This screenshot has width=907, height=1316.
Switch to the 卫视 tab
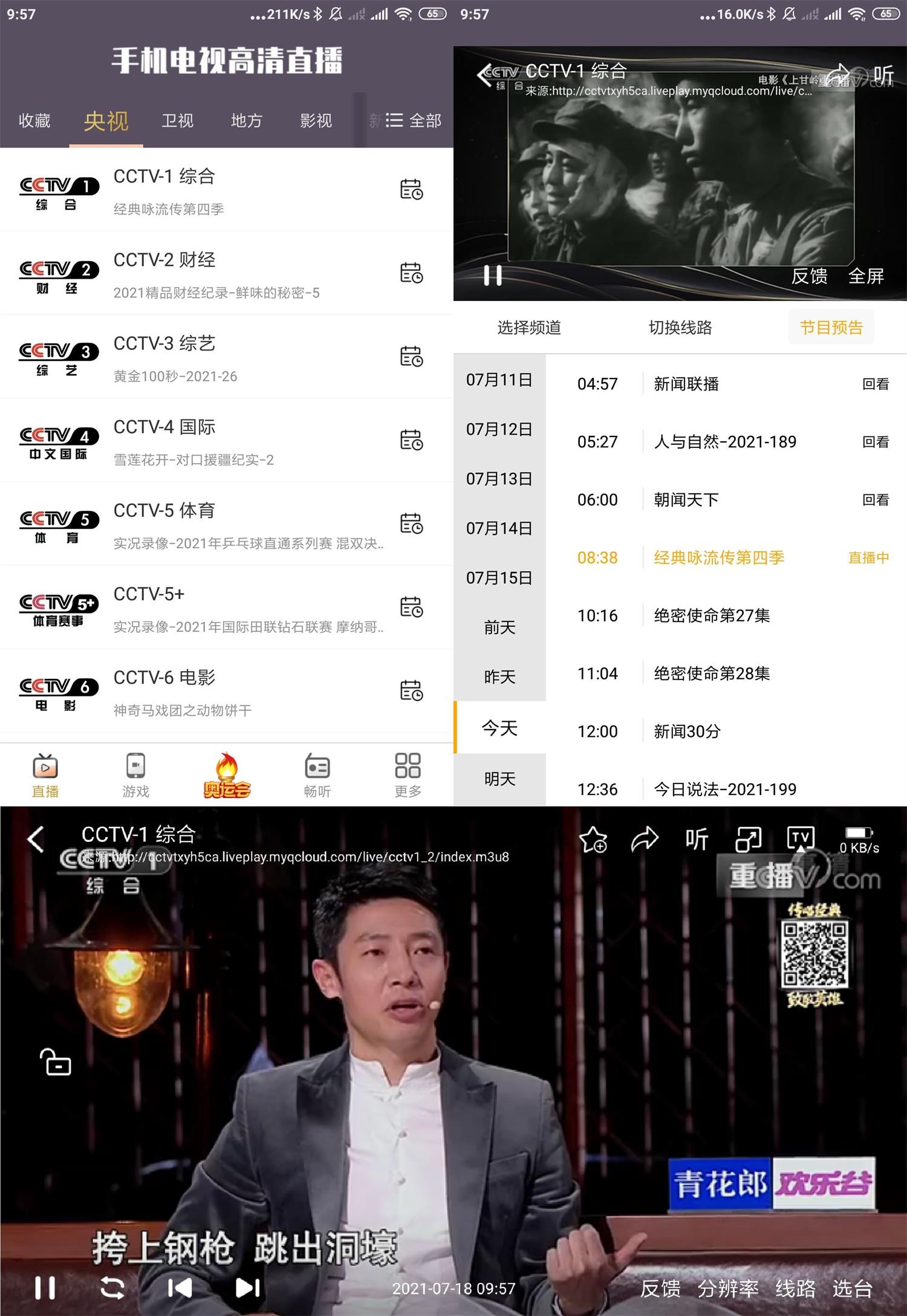178,121
